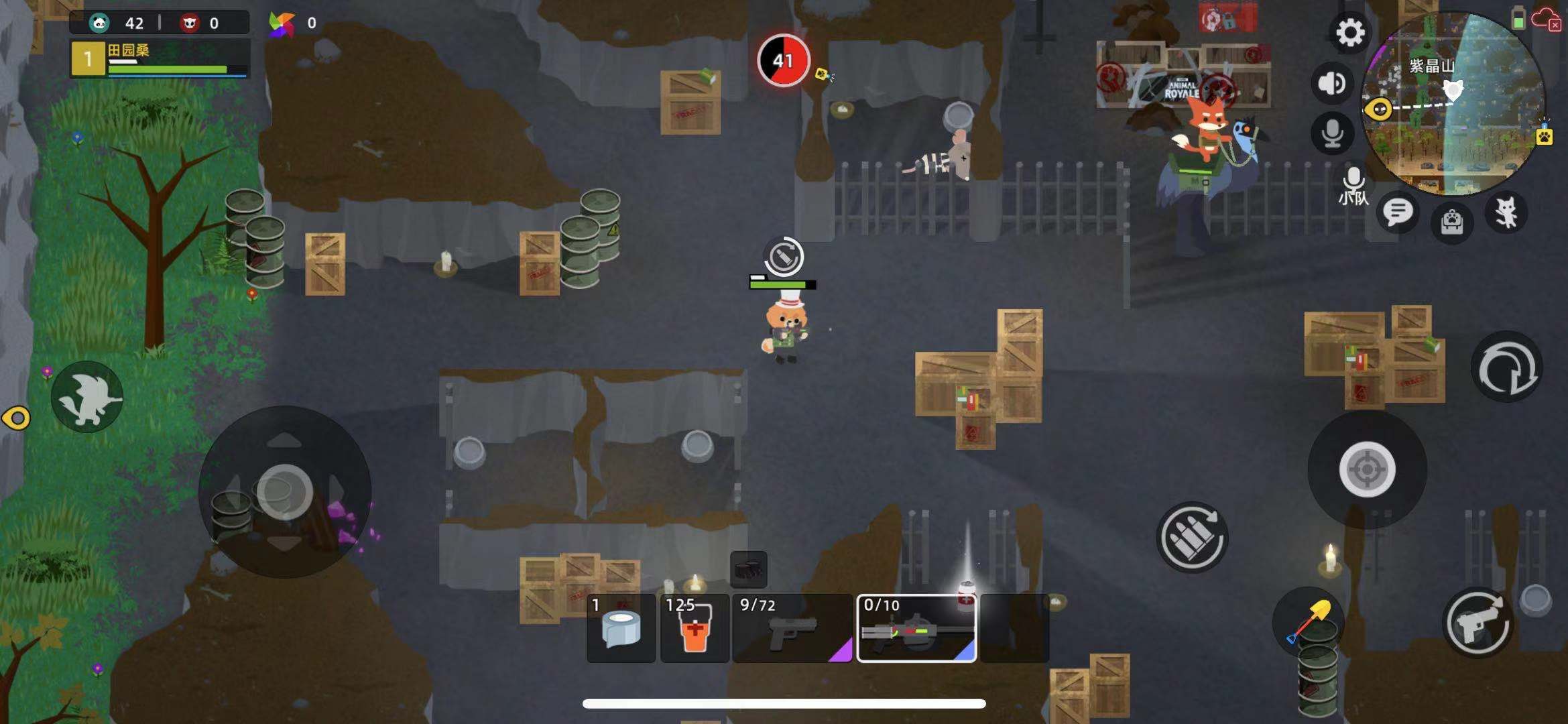
Task: Open the emote animal icon
Action: point(1506,213)
